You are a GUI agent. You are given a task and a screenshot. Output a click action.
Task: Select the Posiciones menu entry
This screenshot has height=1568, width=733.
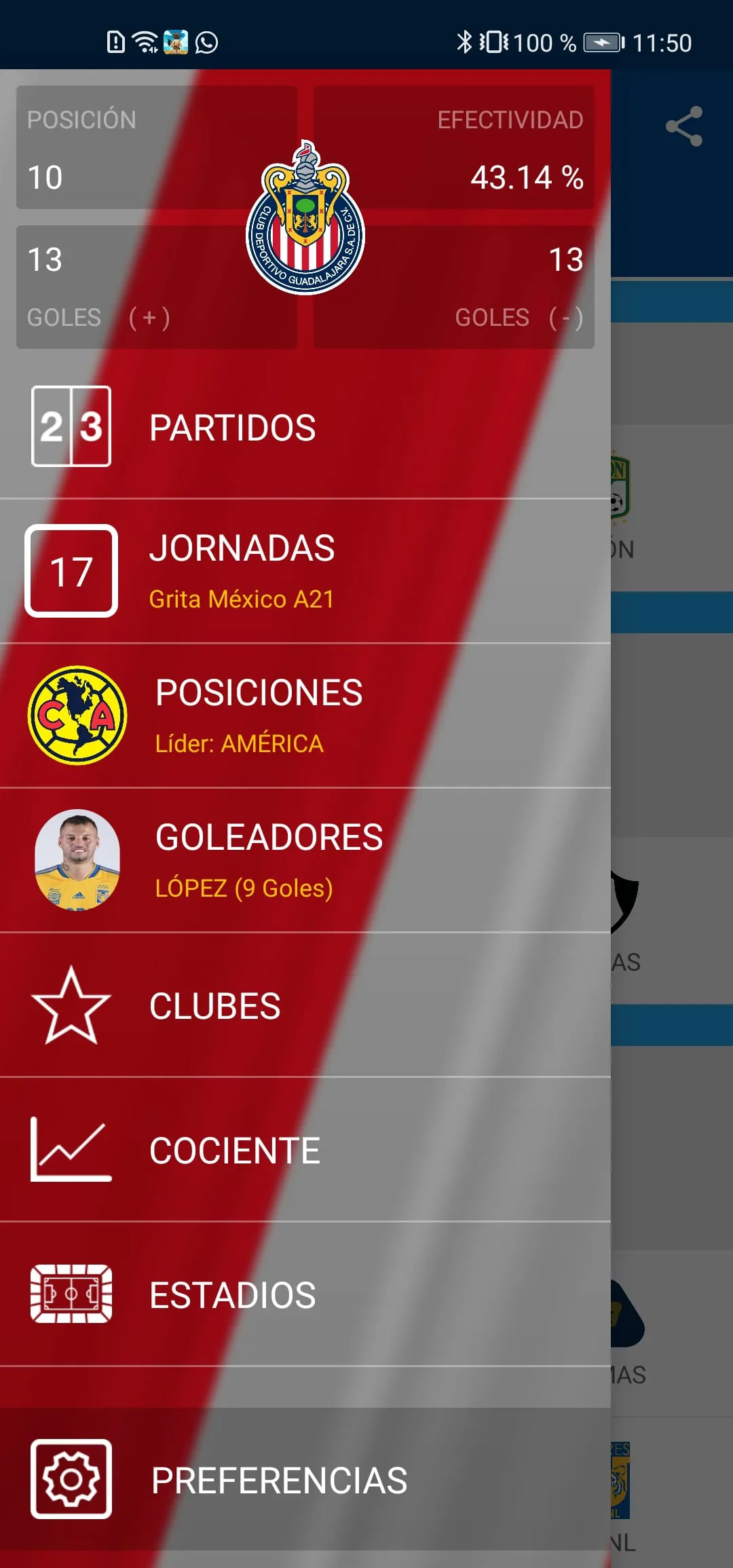pos(259,692)
